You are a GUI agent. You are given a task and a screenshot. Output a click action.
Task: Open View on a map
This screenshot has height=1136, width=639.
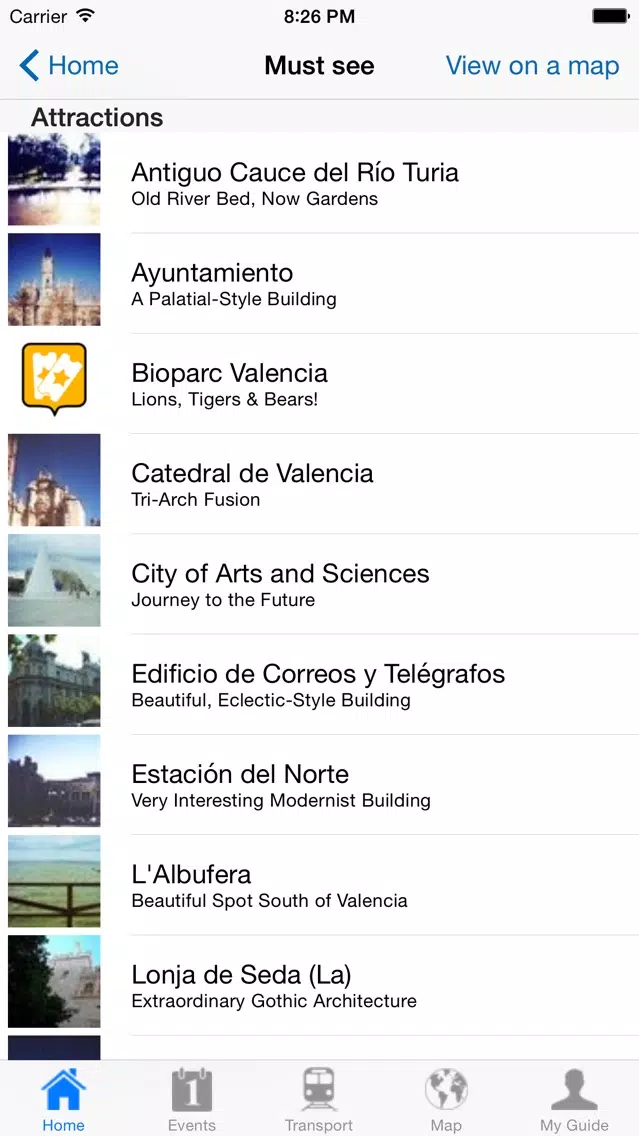pyautogui.click(x=532, y=66)
